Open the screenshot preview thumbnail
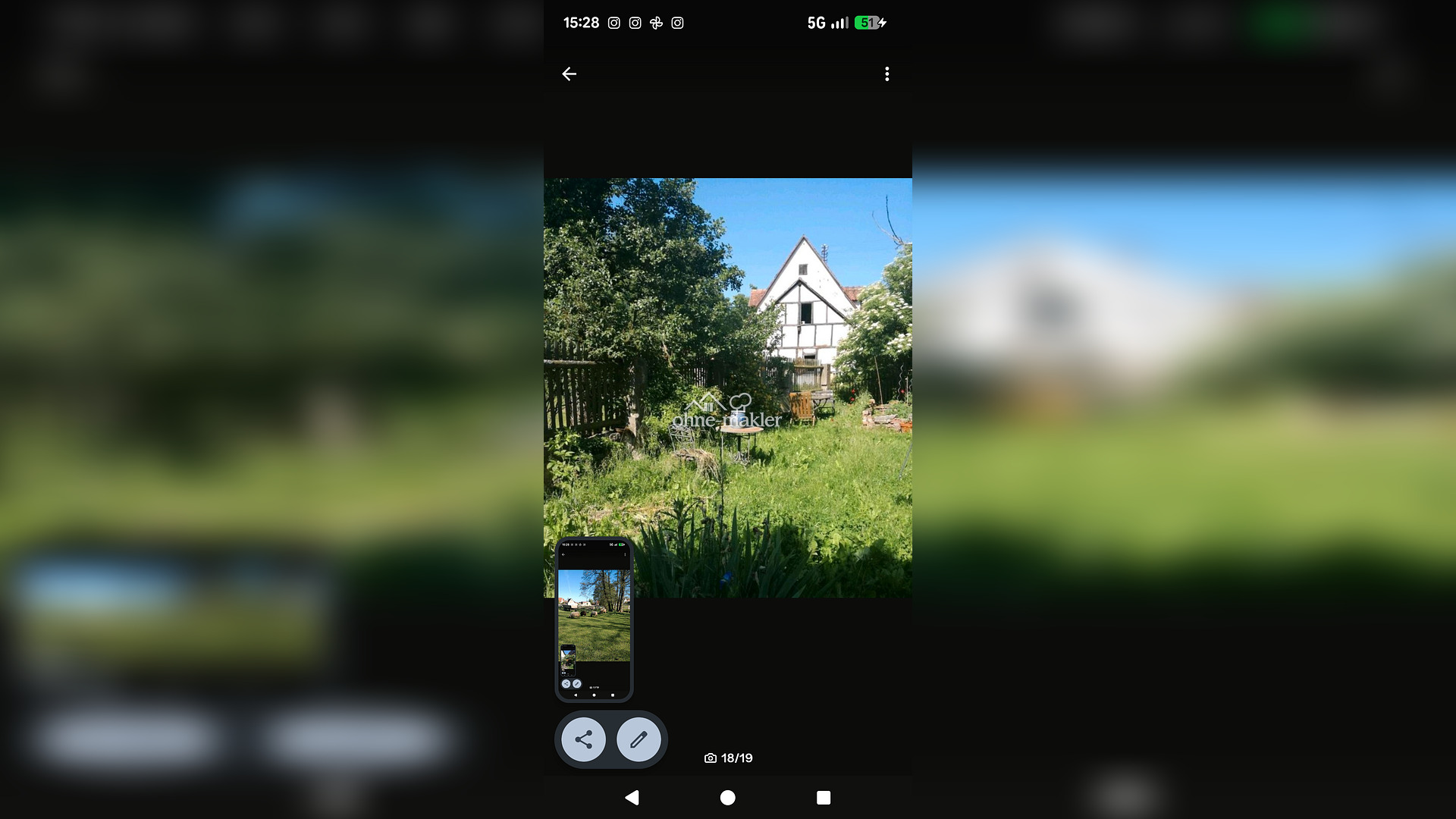 pos(594,619)
